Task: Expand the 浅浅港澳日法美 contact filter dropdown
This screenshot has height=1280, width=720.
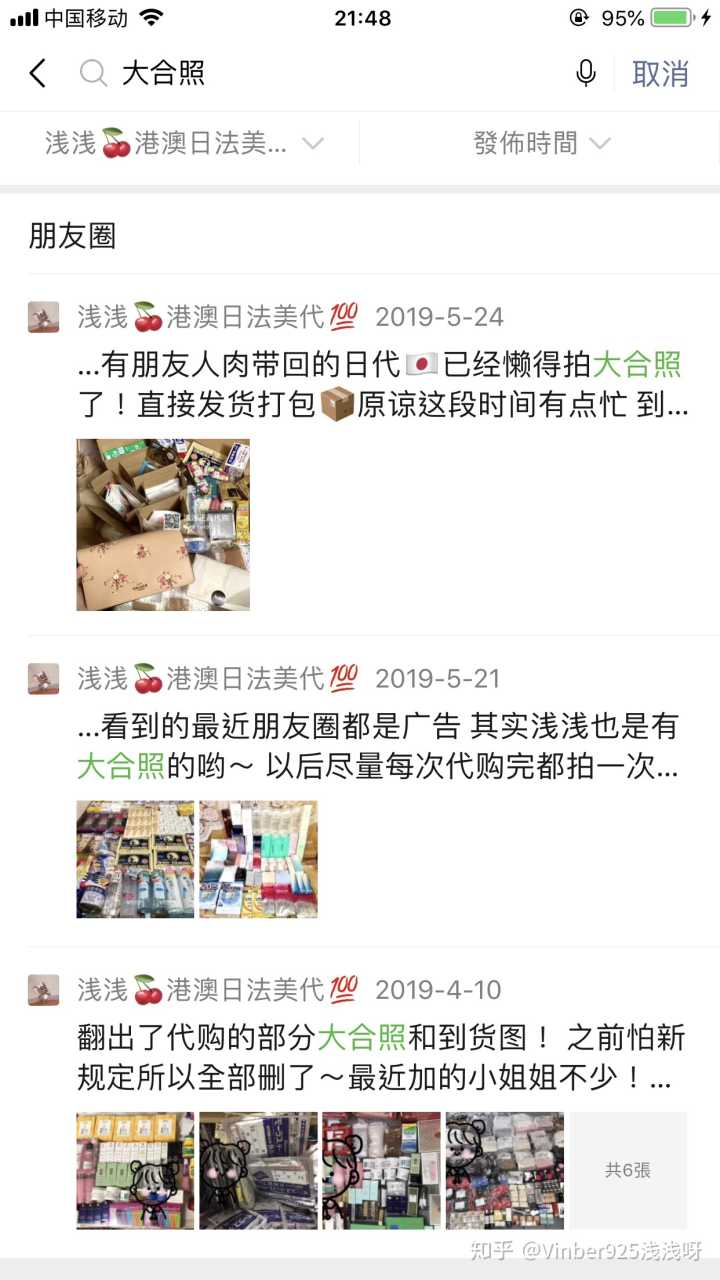Action: point(185,143)
